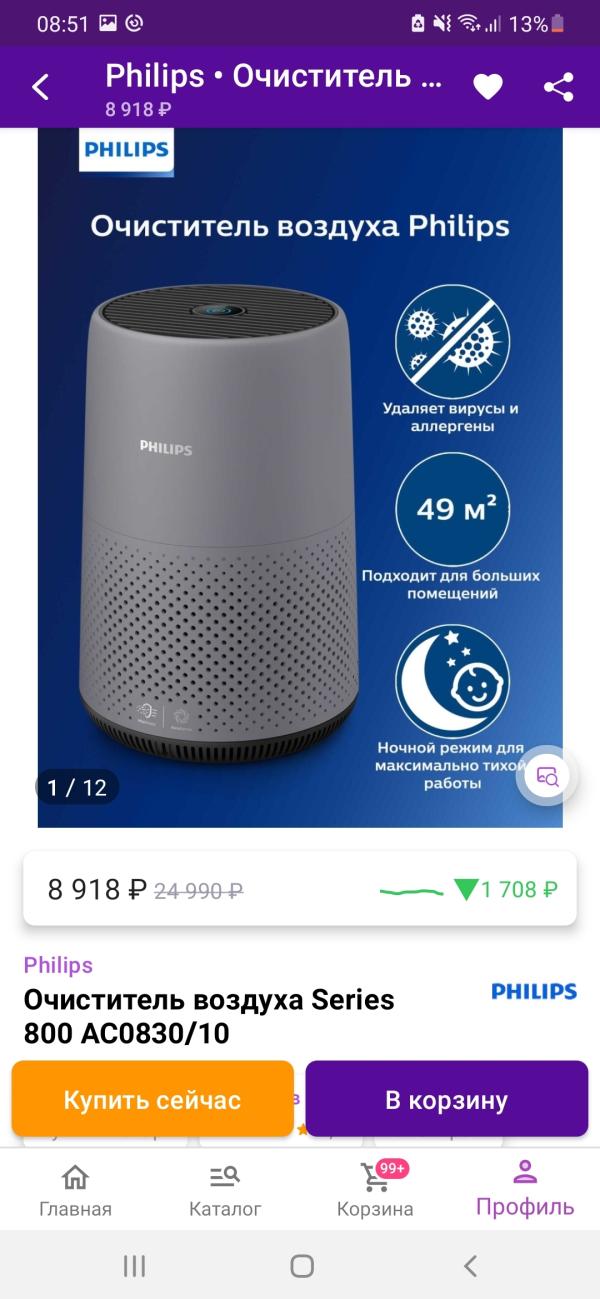Switch to the Главная tab

pos(75,1190)
